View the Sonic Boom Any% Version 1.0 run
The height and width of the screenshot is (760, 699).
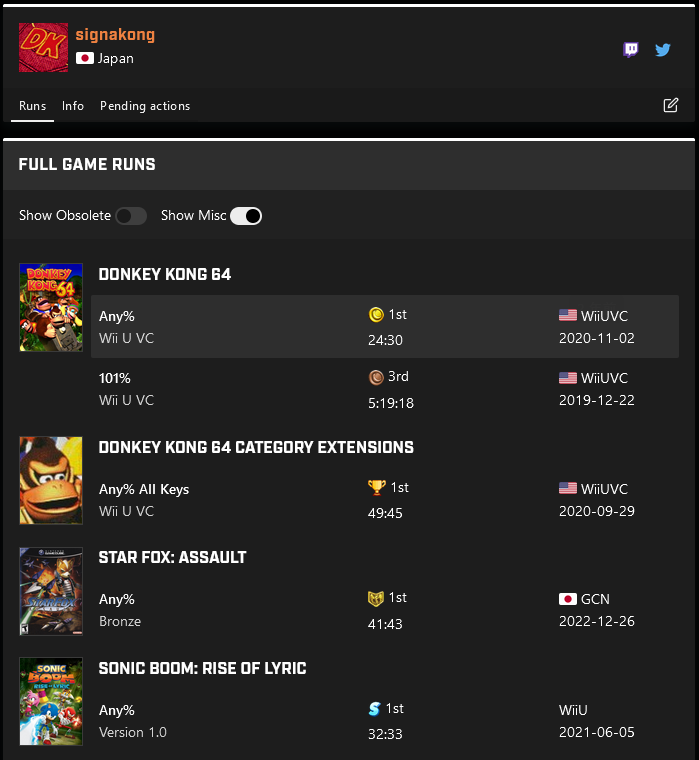[384, 721]
